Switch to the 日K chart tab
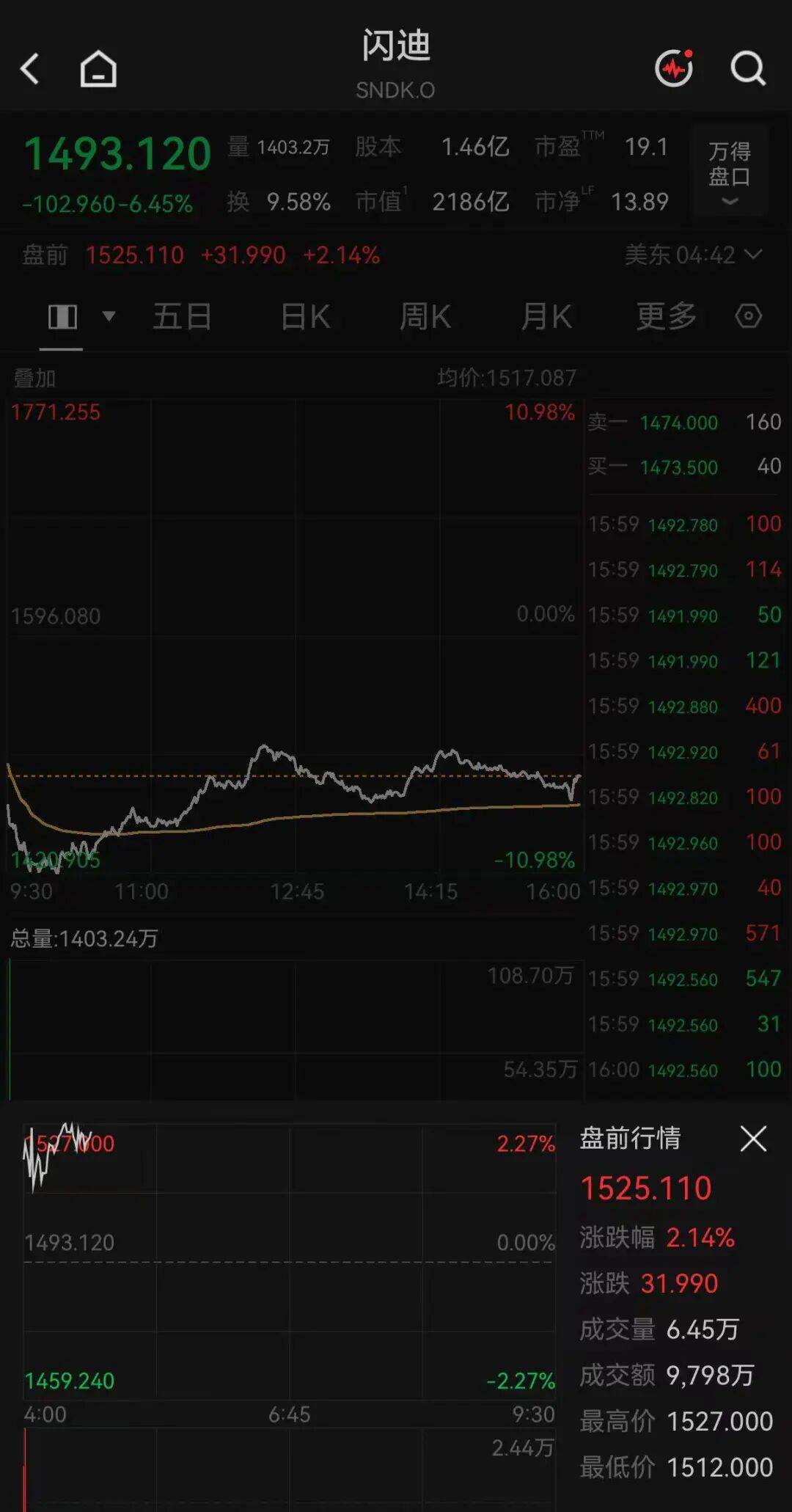792x1512 pixels. coord(305,317)
